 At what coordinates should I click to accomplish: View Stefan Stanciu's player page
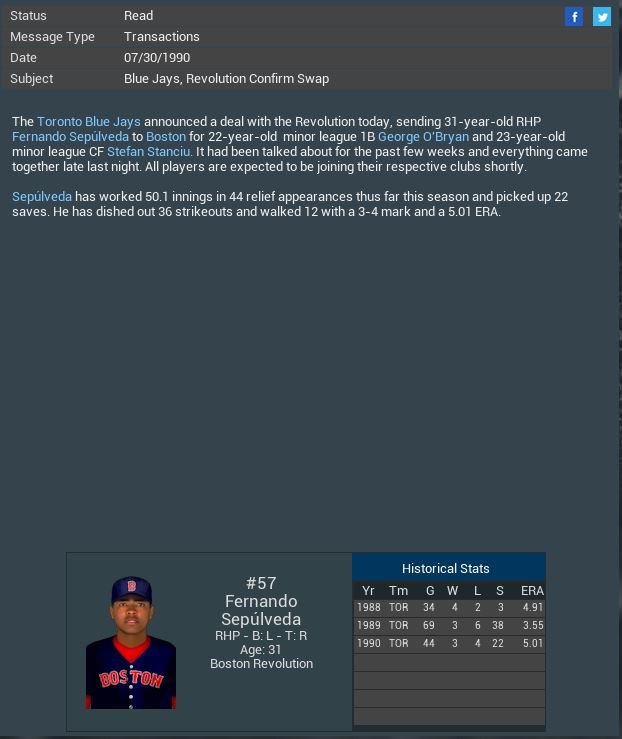149,151
